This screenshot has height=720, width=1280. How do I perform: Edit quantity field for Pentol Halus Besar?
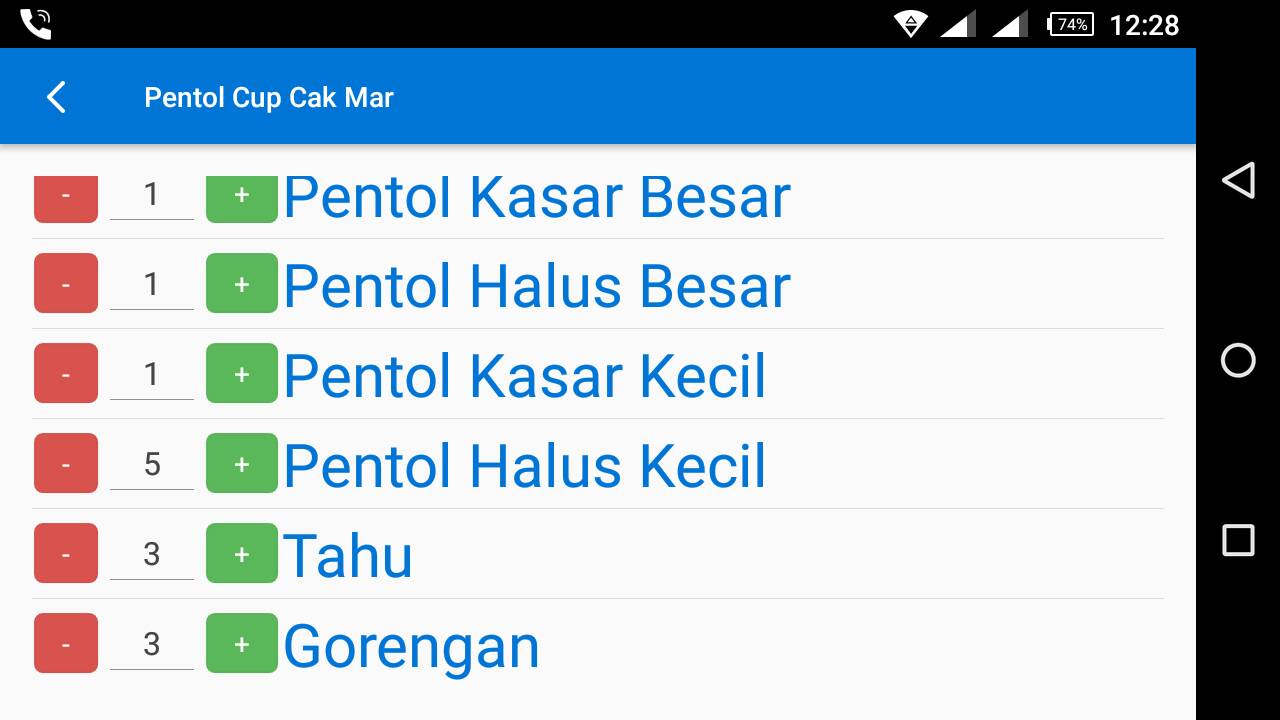(151, 284)
